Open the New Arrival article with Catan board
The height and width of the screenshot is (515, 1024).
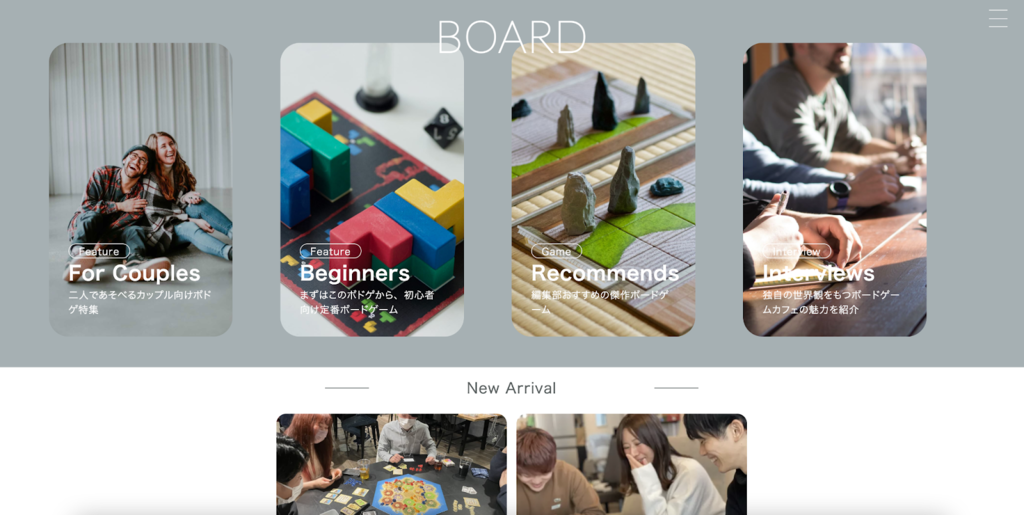tap(391, 464)
